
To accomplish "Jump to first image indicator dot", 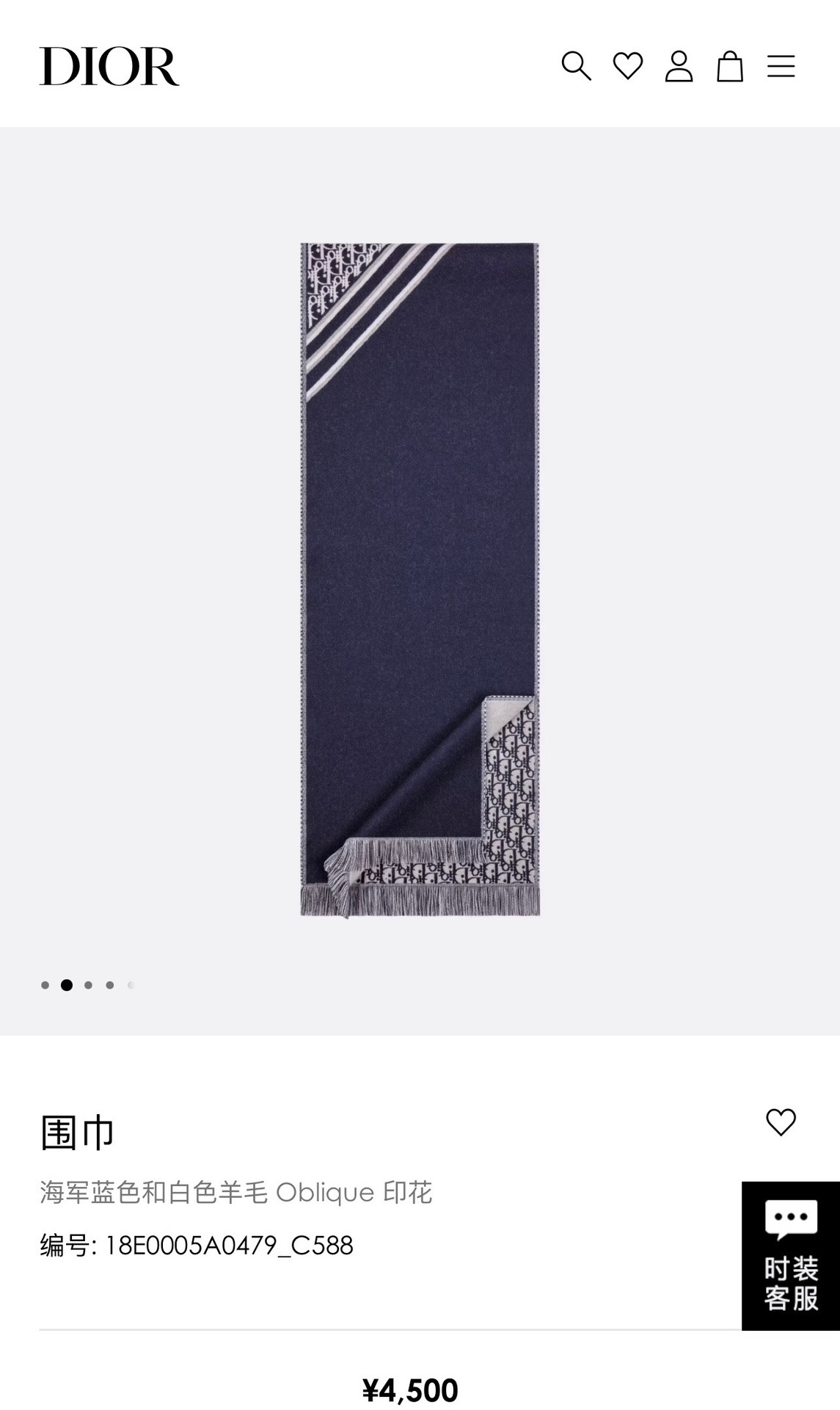I will (45, 985).
